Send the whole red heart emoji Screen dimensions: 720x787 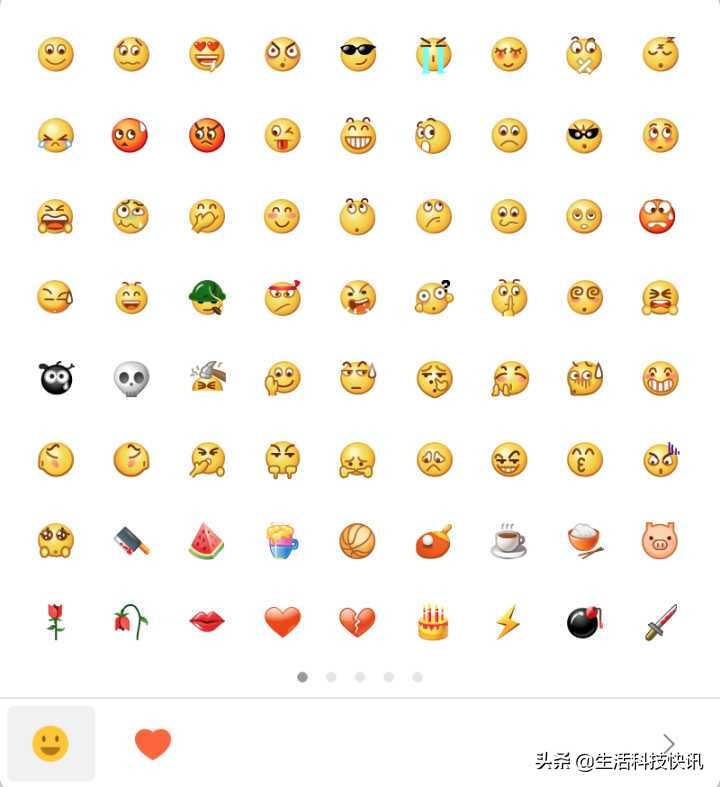pyautogui.click(x=282, y=622)
